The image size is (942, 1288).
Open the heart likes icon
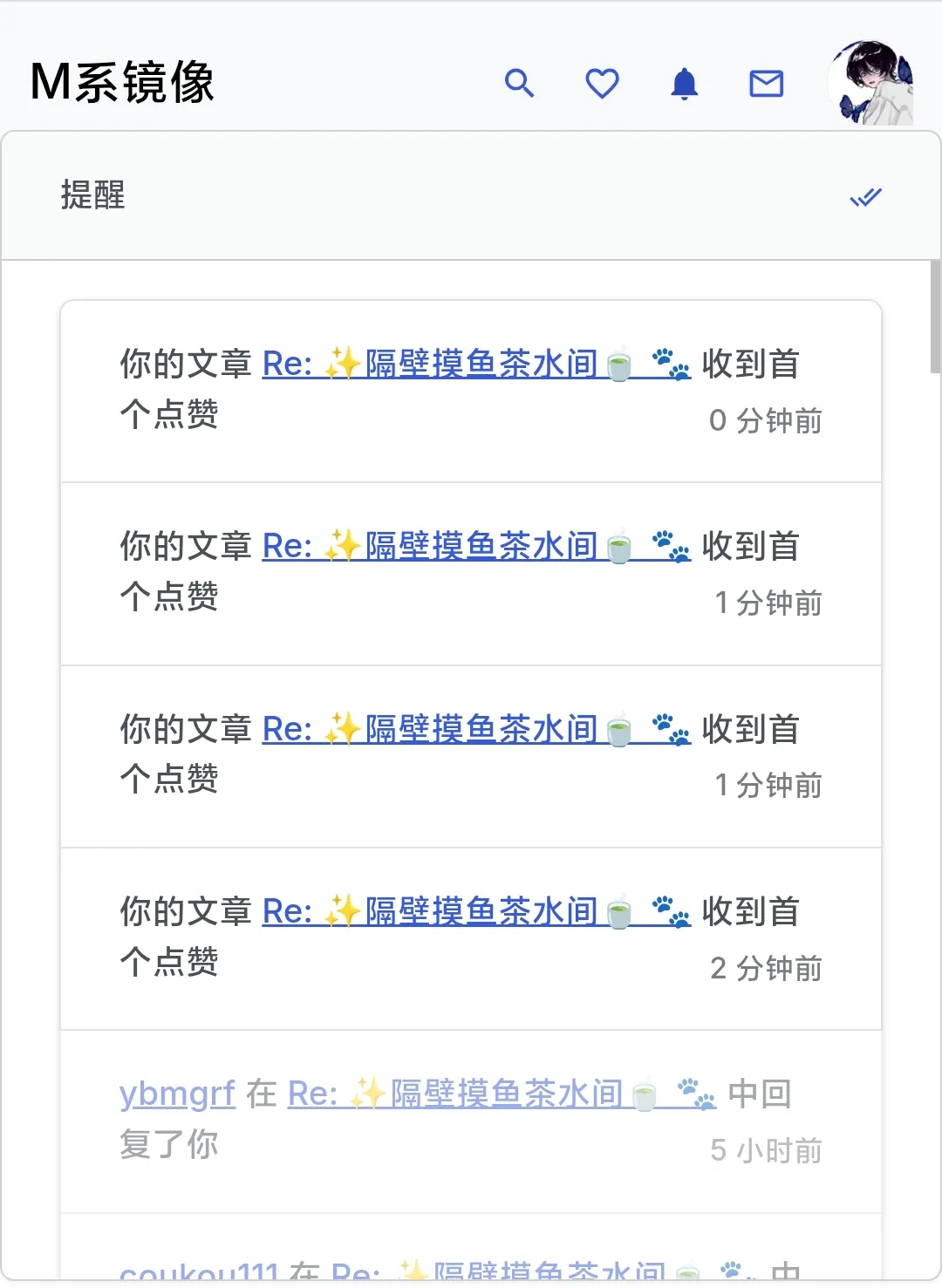pyautogui.click(x=602, y=83)
